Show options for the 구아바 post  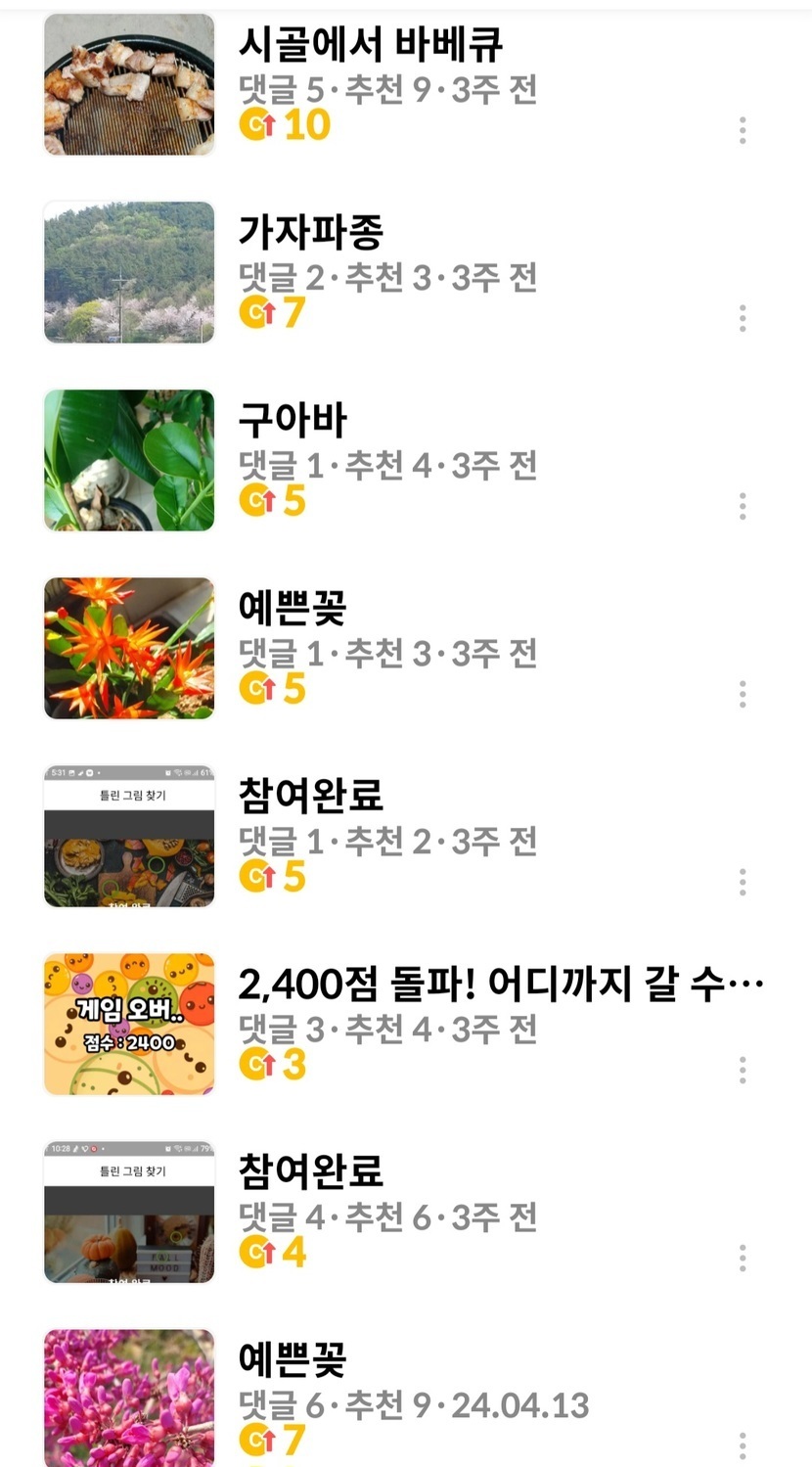coord(743,506)
